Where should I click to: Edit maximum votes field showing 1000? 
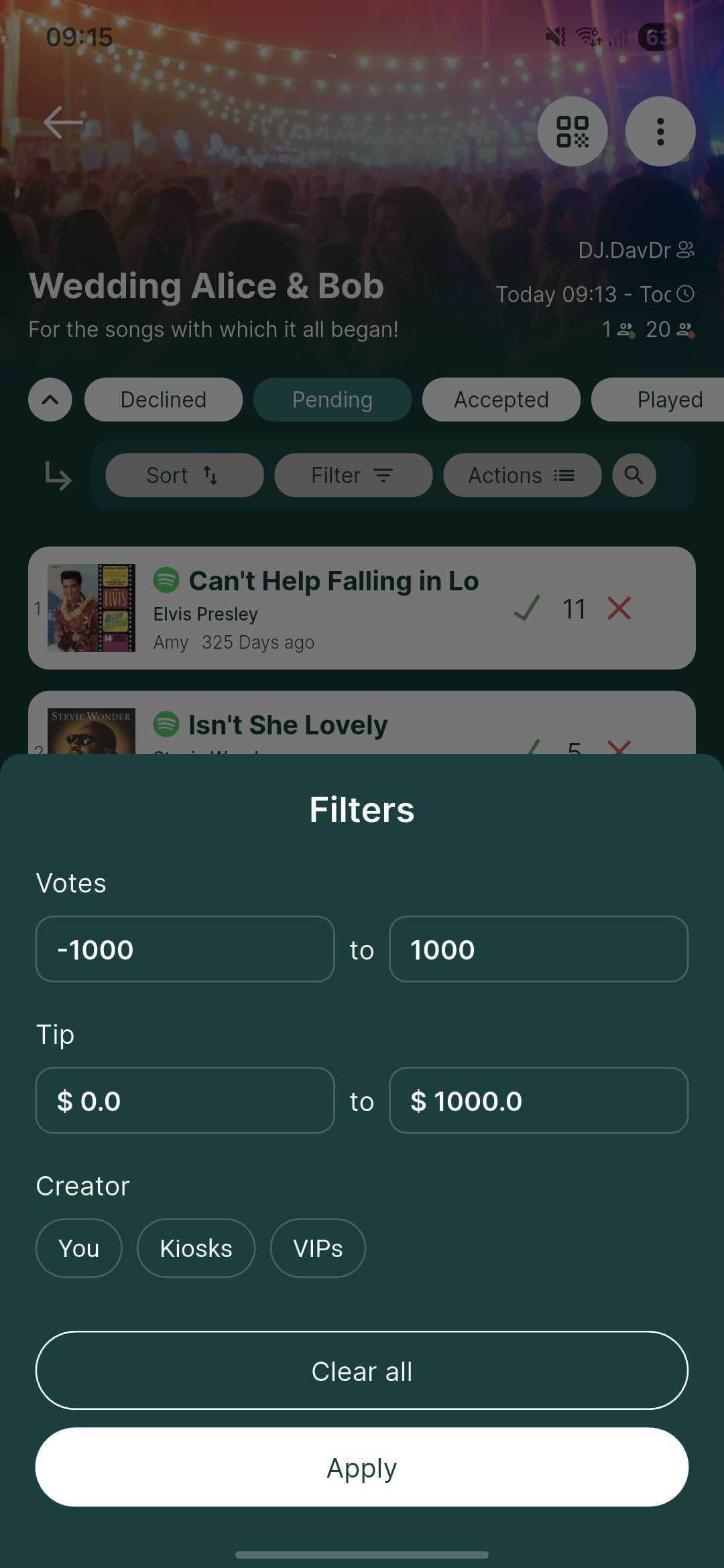(538, 950)
